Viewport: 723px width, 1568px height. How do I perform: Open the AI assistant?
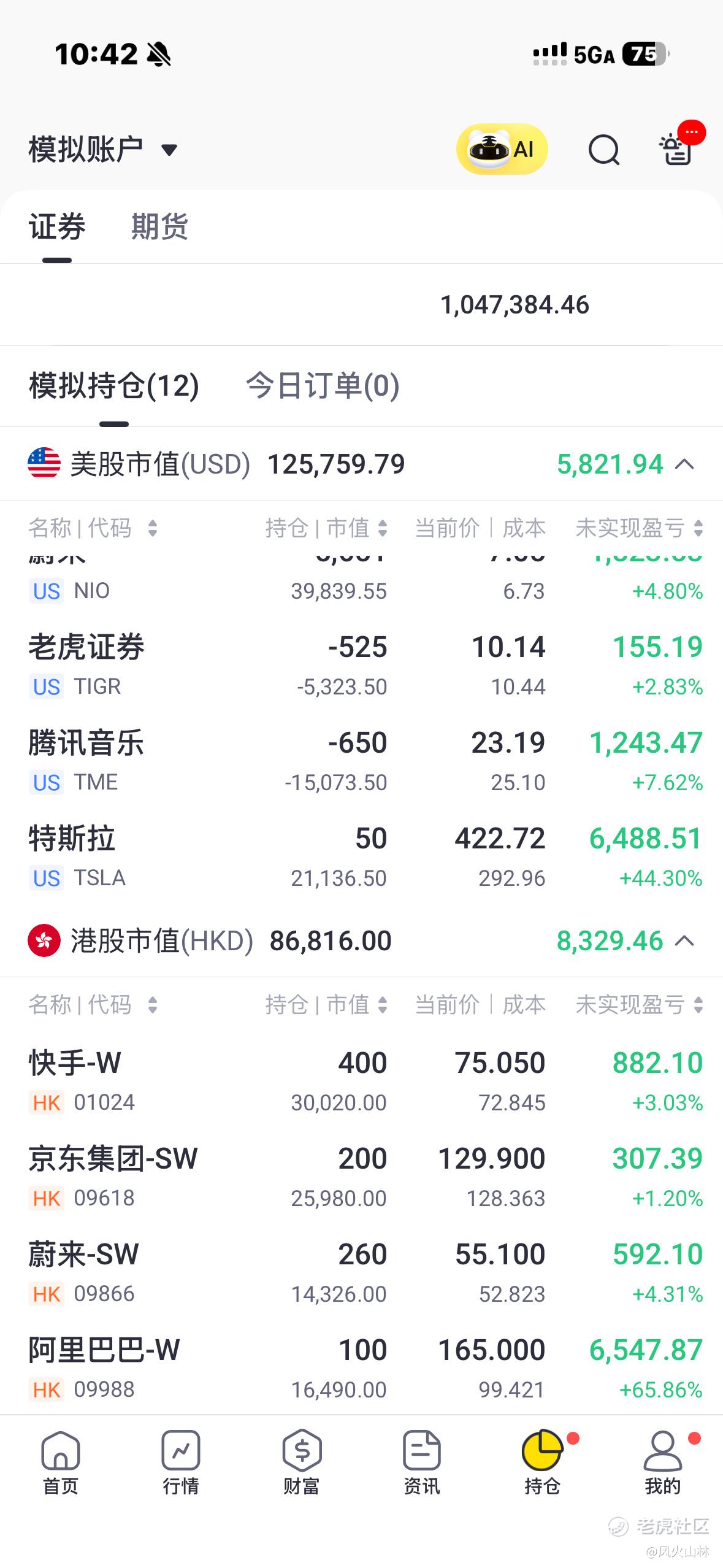click(502, 149)
